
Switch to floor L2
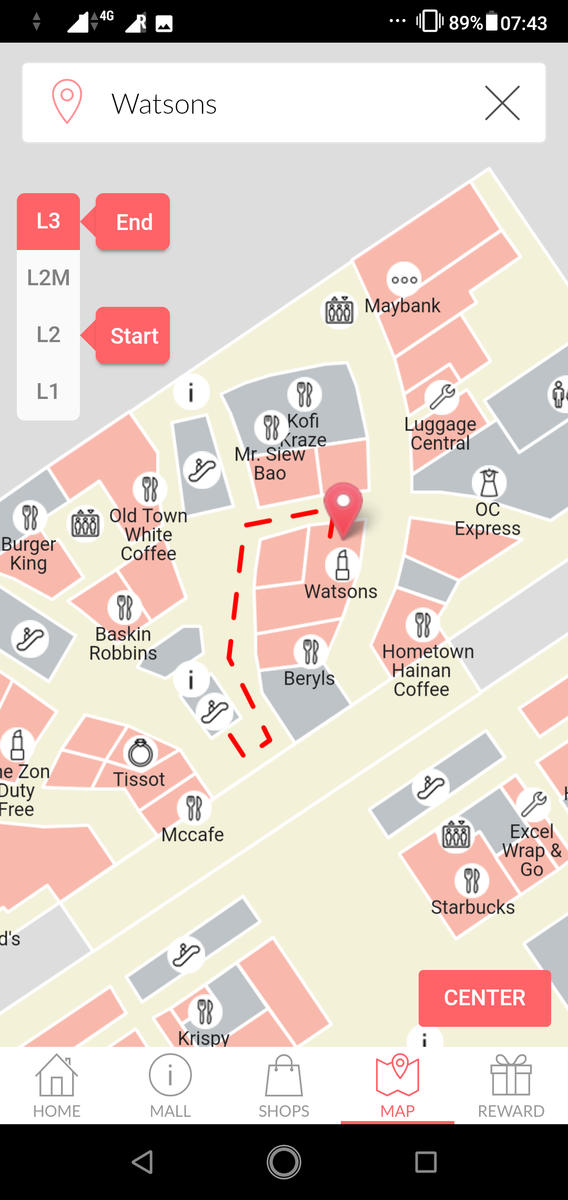tap(48, 335)
